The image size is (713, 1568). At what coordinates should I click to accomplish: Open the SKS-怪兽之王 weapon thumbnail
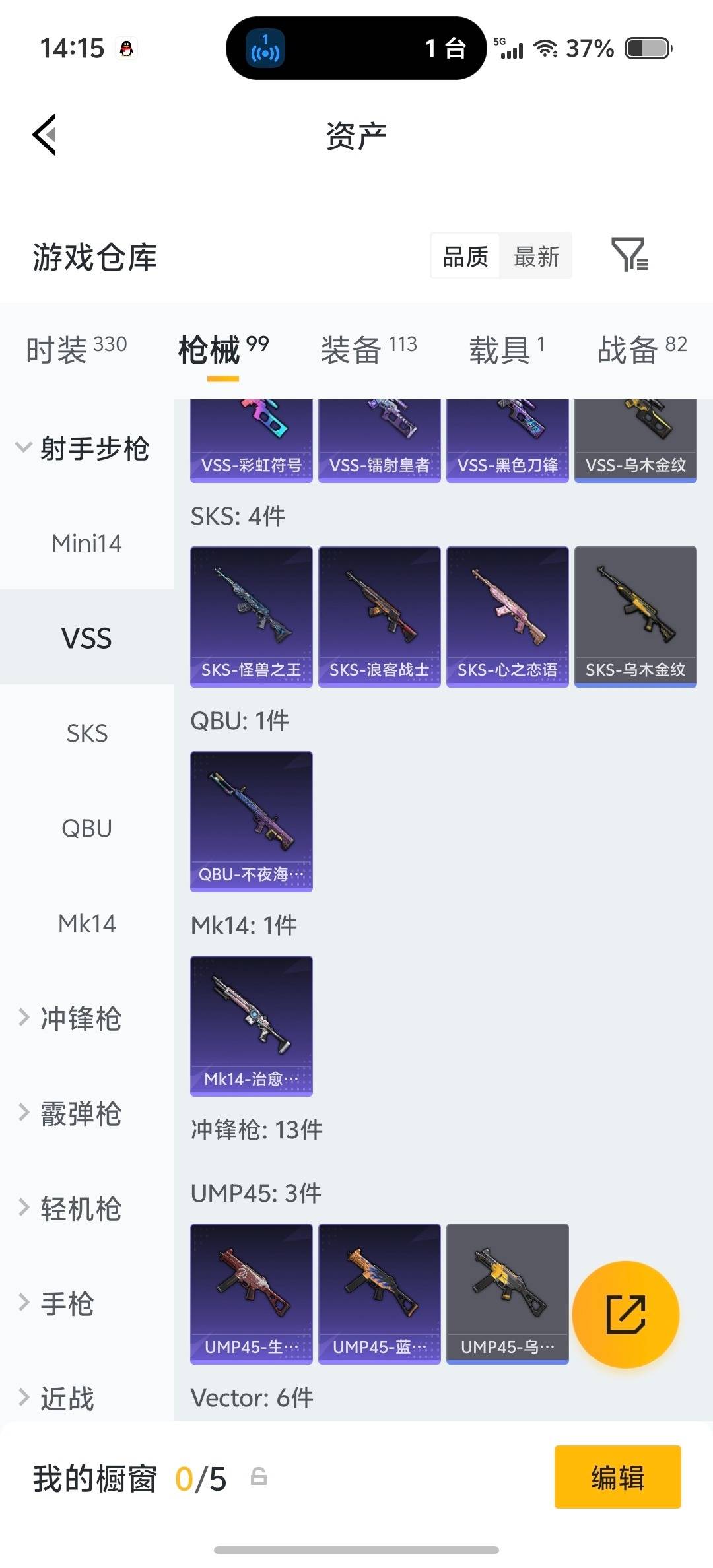[x=252, y=616]
